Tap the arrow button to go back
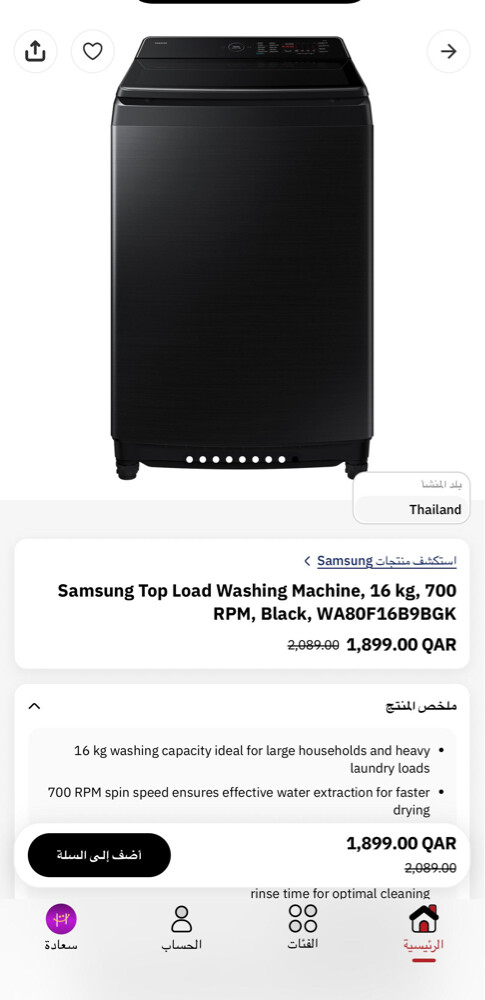The width and height of the screenshot is (485, 1000). (x=449, y=51)
